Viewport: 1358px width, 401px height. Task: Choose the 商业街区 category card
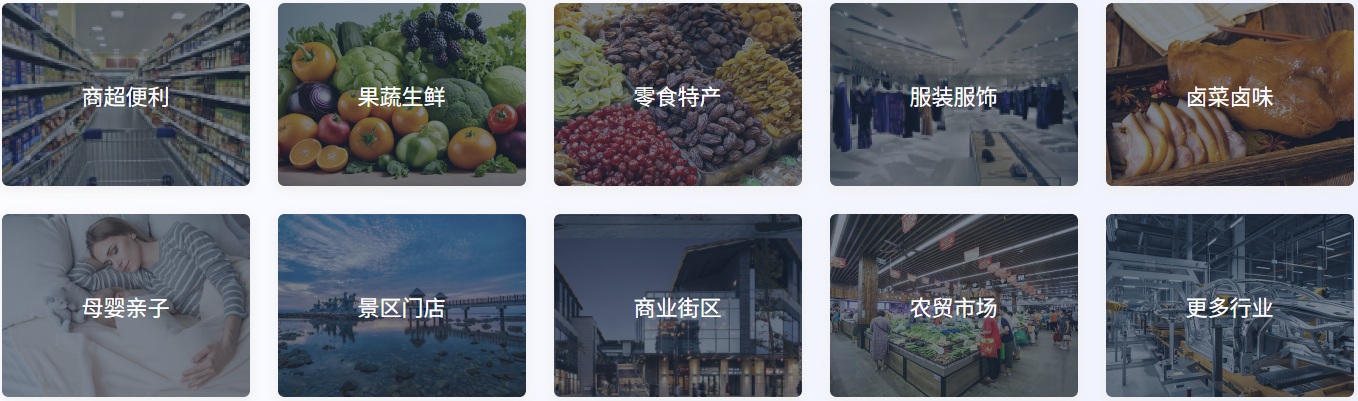tap(678, 307)
